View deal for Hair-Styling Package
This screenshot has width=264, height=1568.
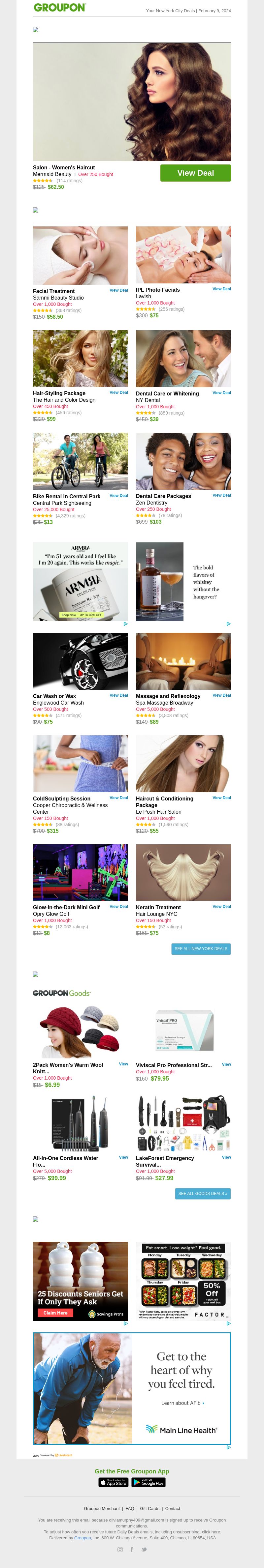click(x=118, y=392)
